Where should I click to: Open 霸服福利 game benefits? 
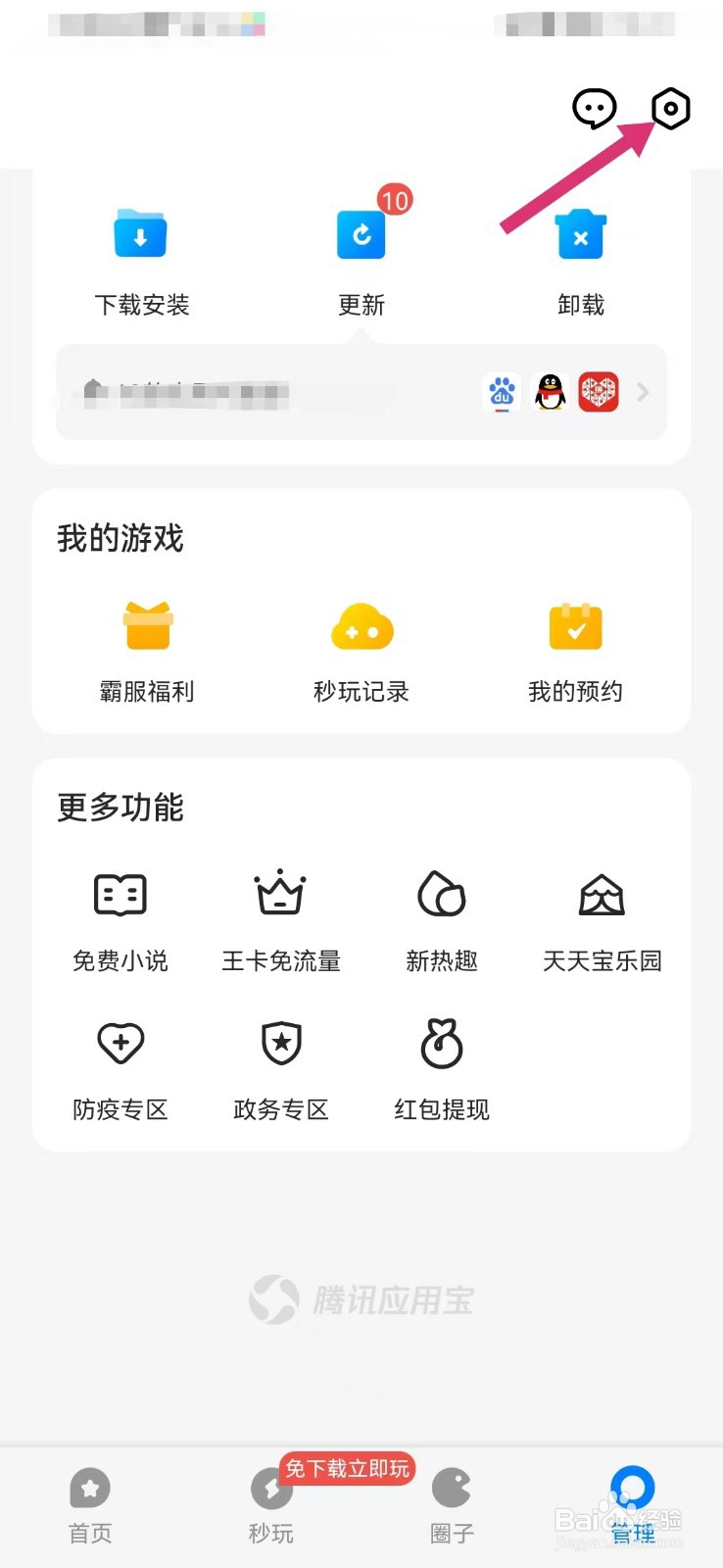coord(147,651)
